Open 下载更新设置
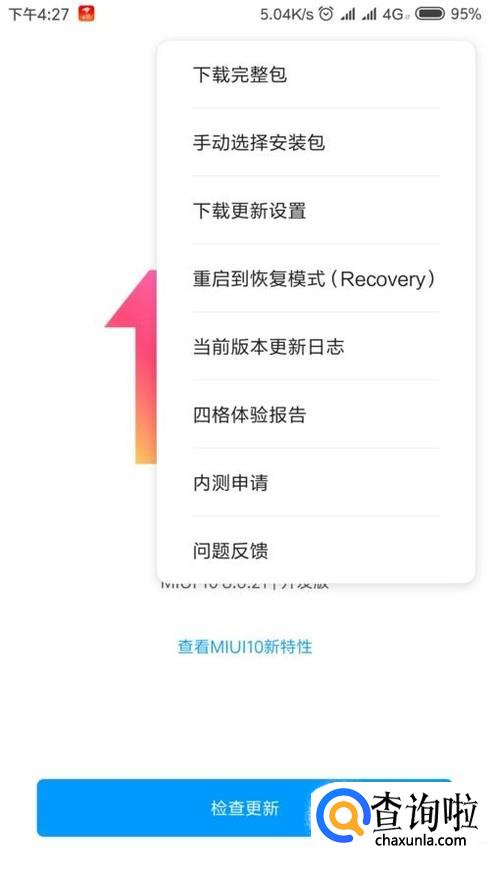 click(316, 211)
